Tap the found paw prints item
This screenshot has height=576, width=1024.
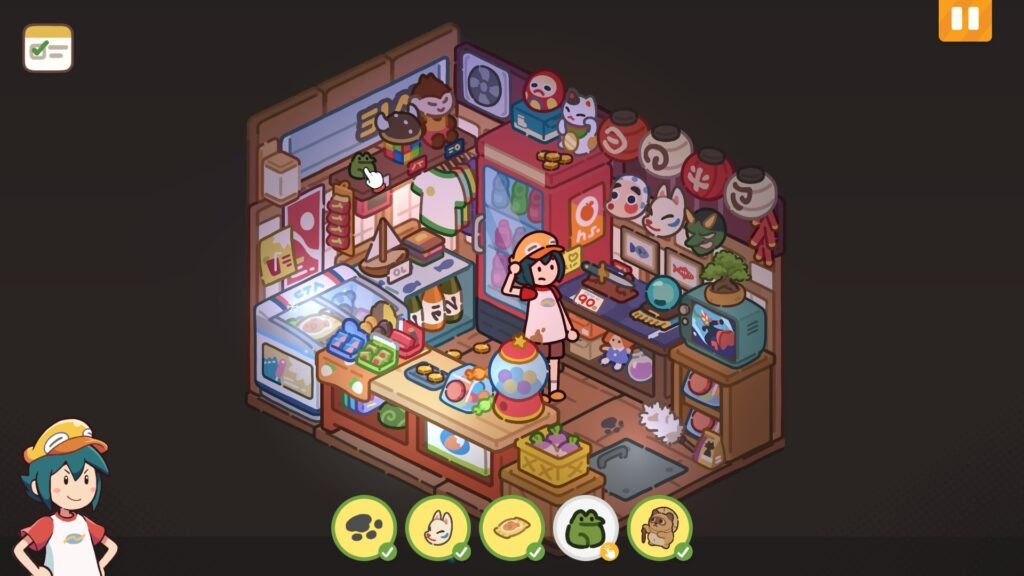(363, 528)
